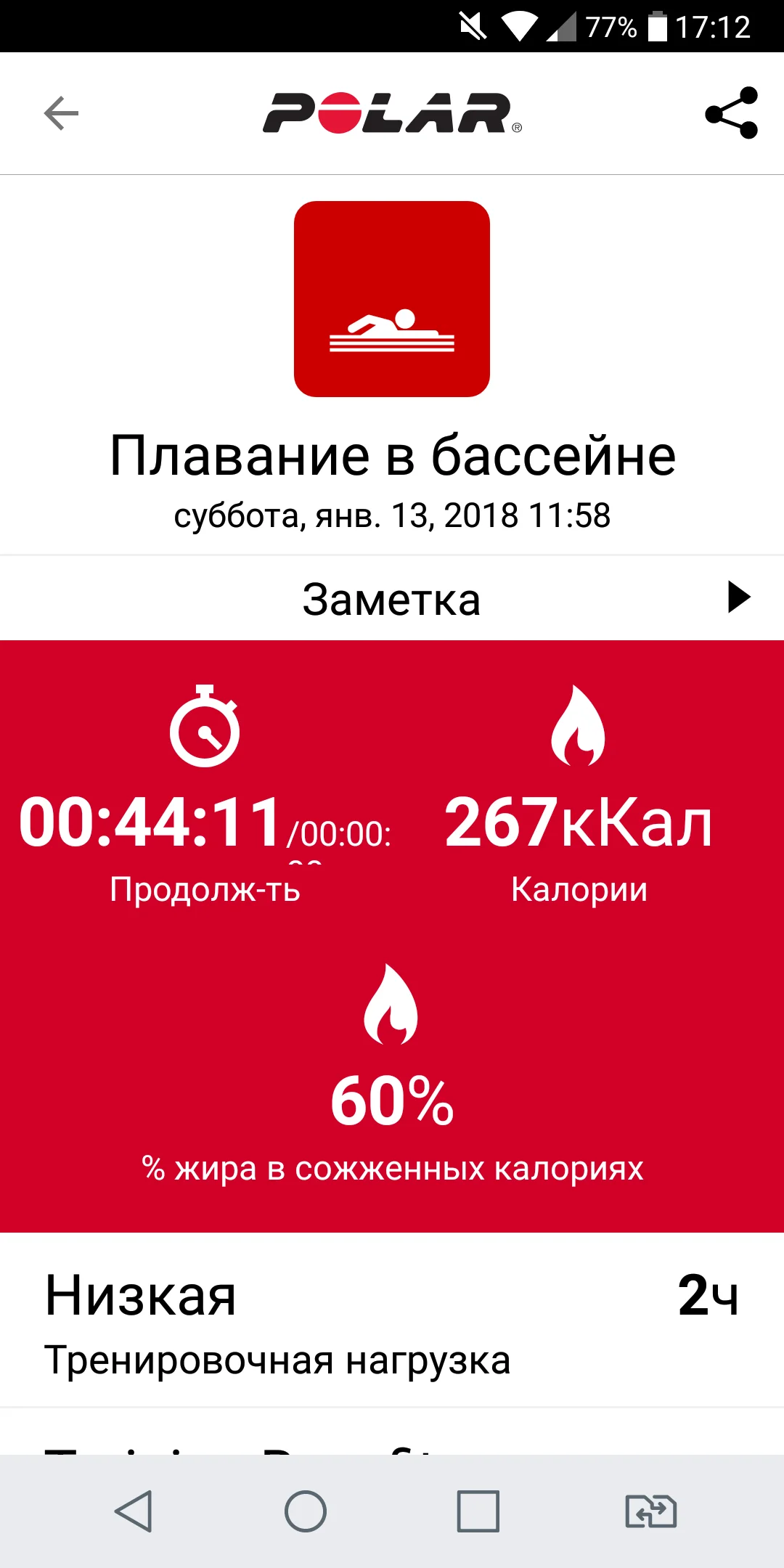Expand the Заметка note section
Viewport: 784px width, 1568px height.
click(x=738, y=597)
